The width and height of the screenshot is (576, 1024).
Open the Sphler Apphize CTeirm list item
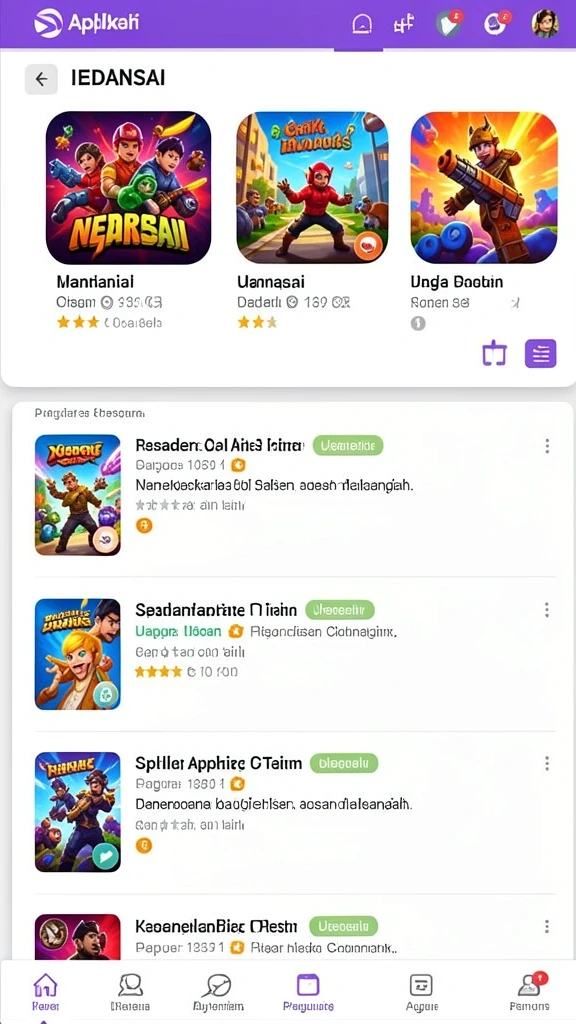click(x=295, y=812)
